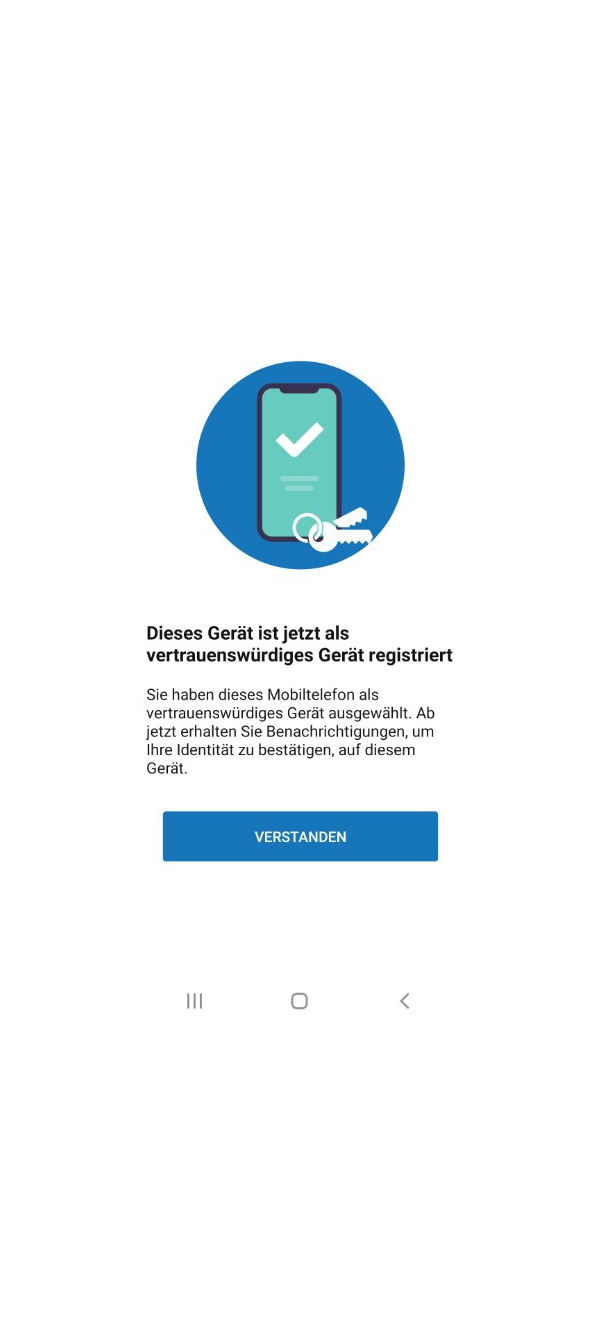Confirm with the VERSTANDEN button
The width and height of the screenshot is (600, 1333).
point(300,836)
